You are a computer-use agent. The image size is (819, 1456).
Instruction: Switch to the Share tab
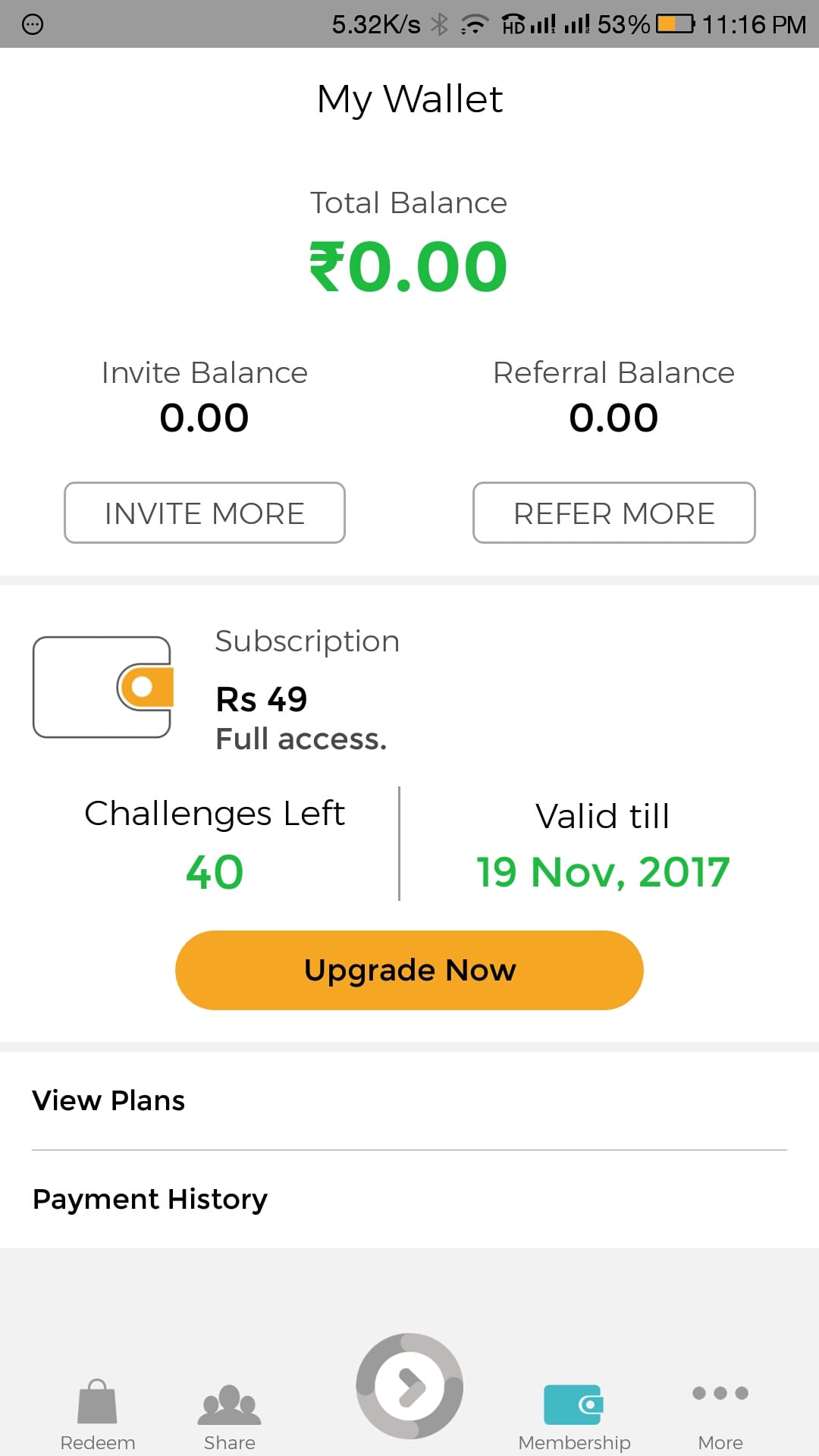pos(229,1414)
